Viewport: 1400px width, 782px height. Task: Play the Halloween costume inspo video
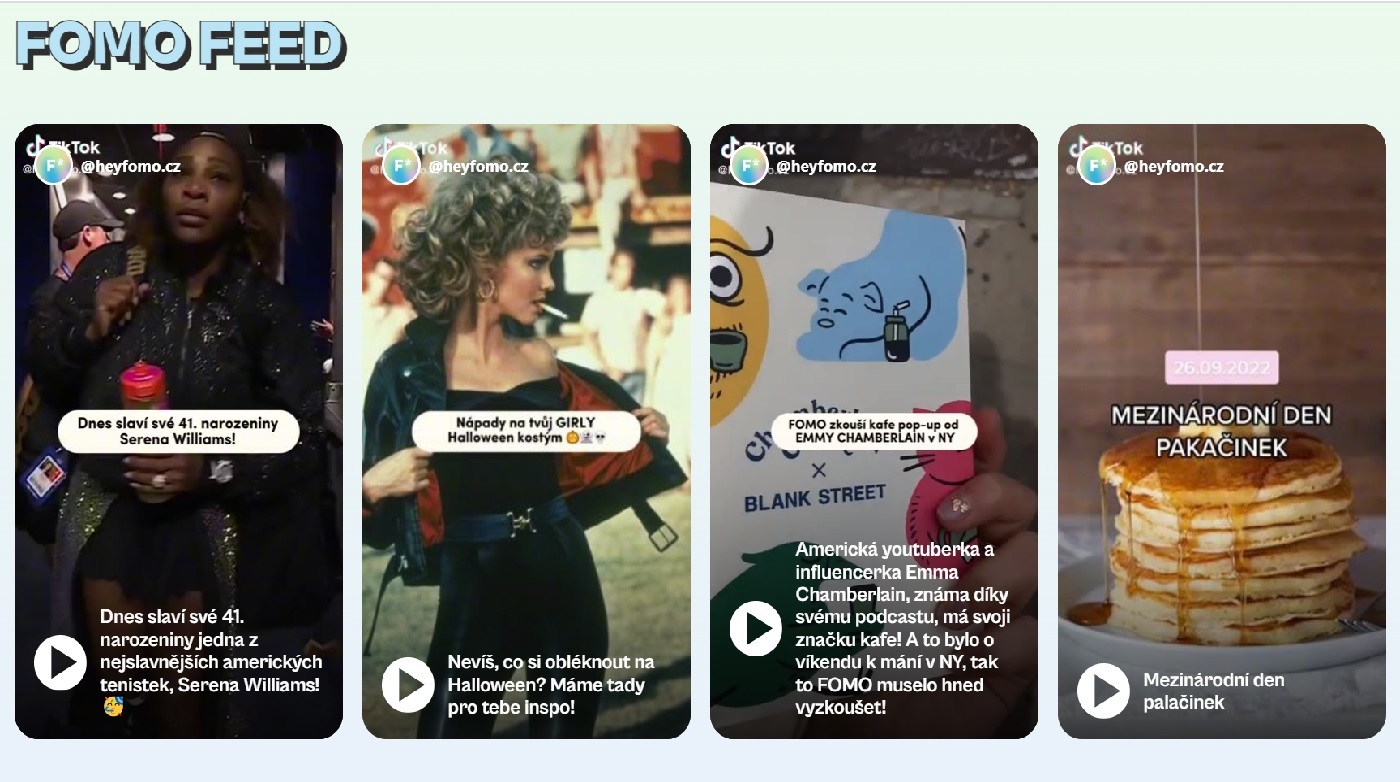[x=408, y=685]
